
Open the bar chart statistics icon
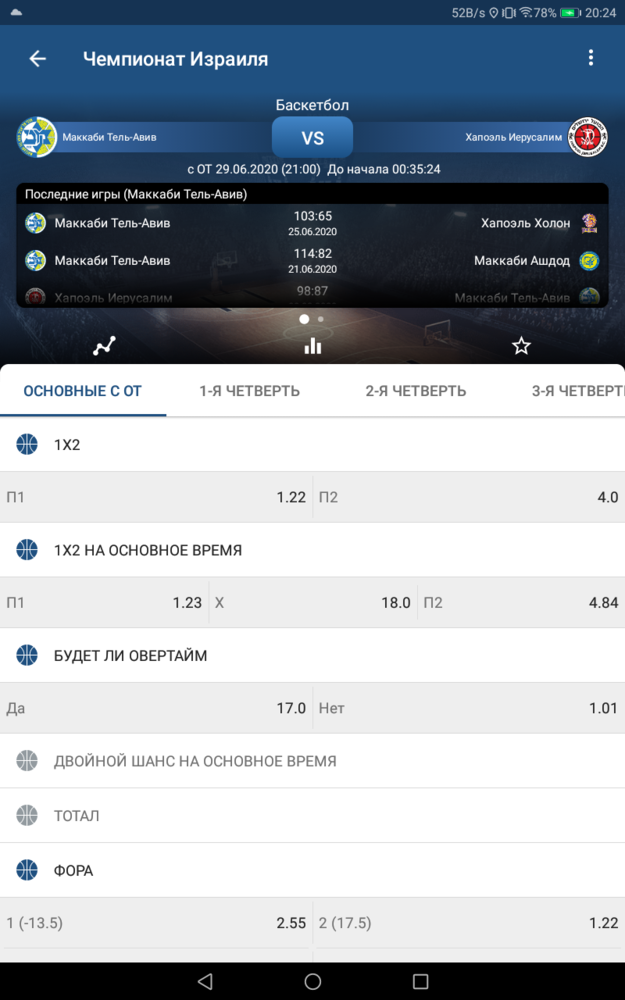(312, 346)
